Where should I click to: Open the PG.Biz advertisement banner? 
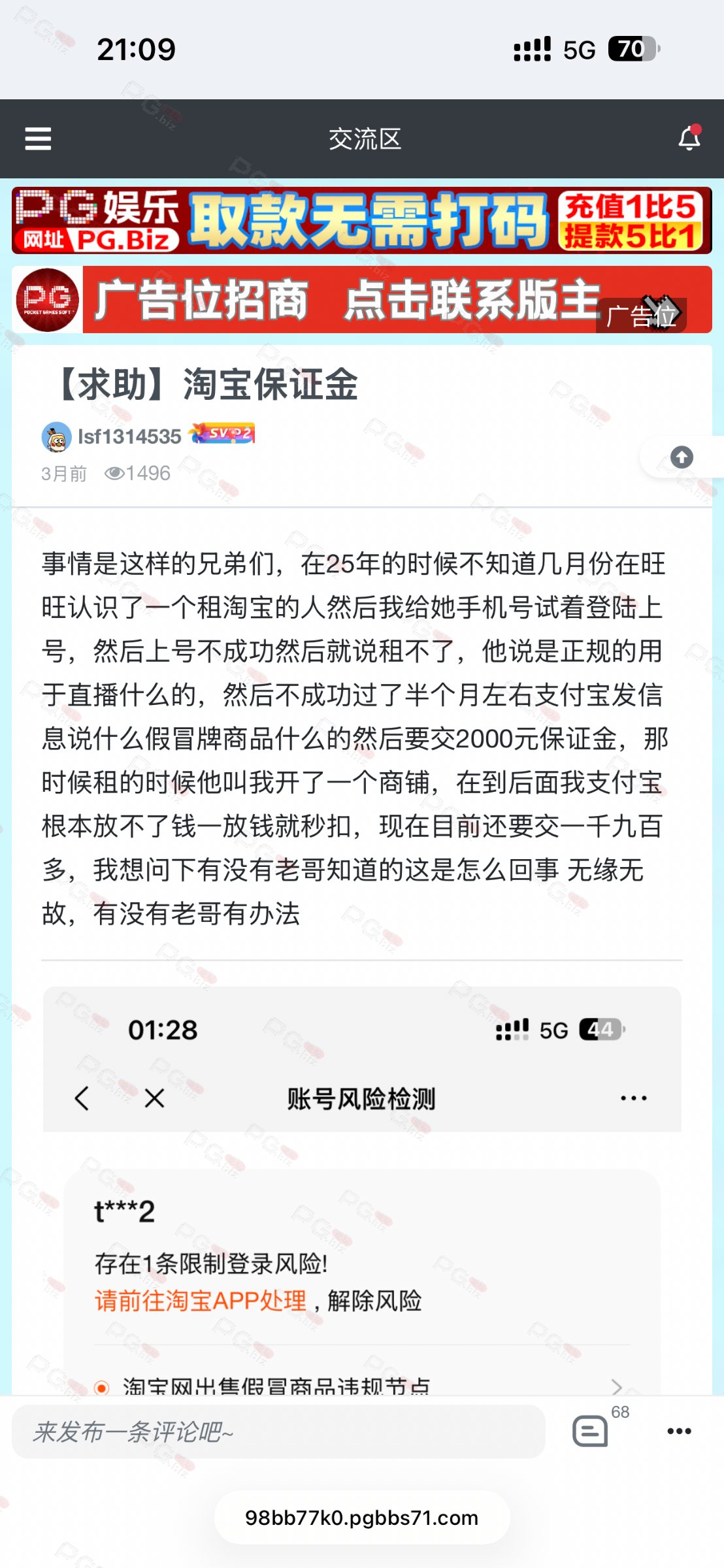pyautogui.click(x=362, y=221)
